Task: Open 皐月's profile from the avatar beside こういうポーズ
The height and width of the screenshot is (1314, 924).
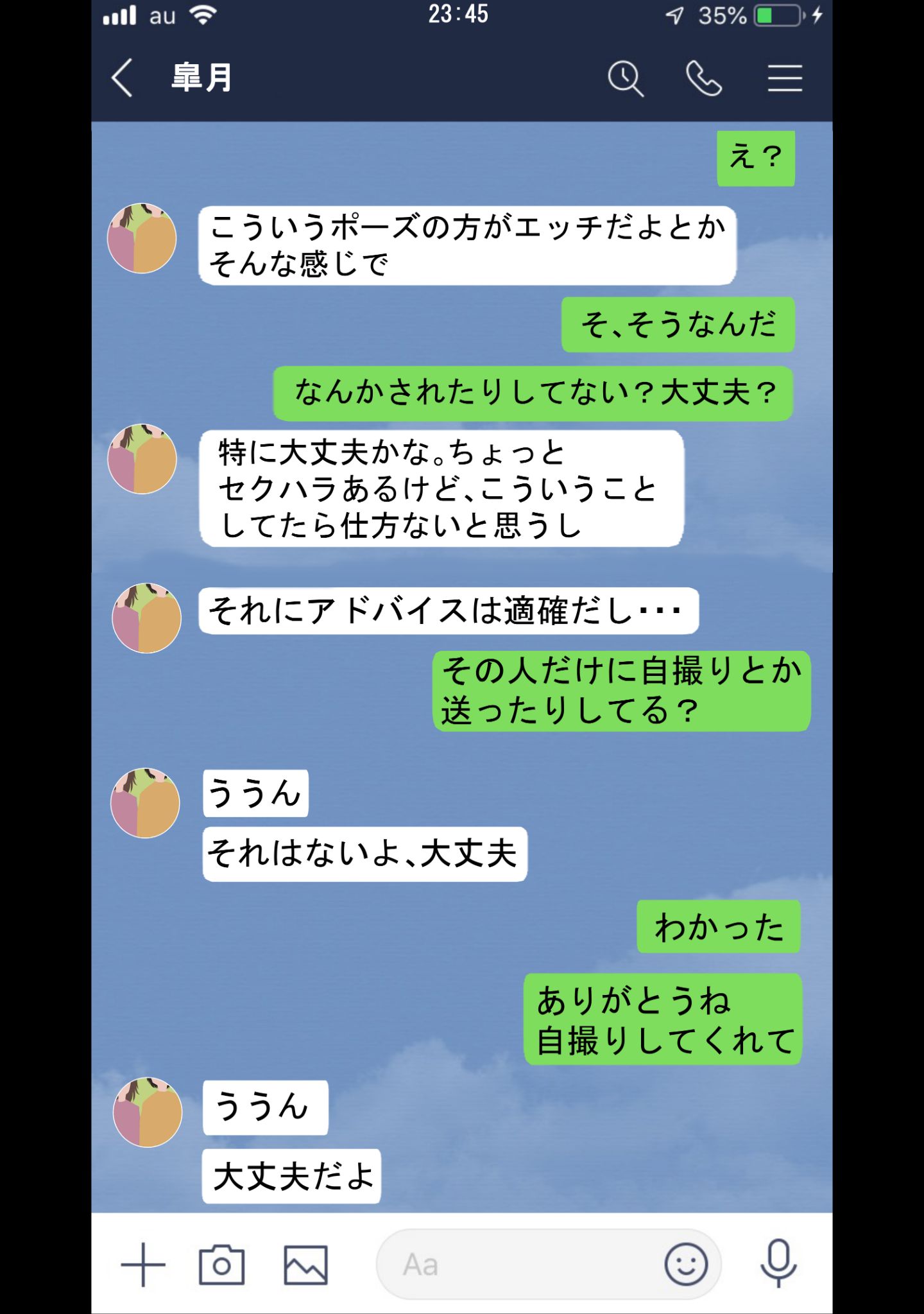Action: 142,238
